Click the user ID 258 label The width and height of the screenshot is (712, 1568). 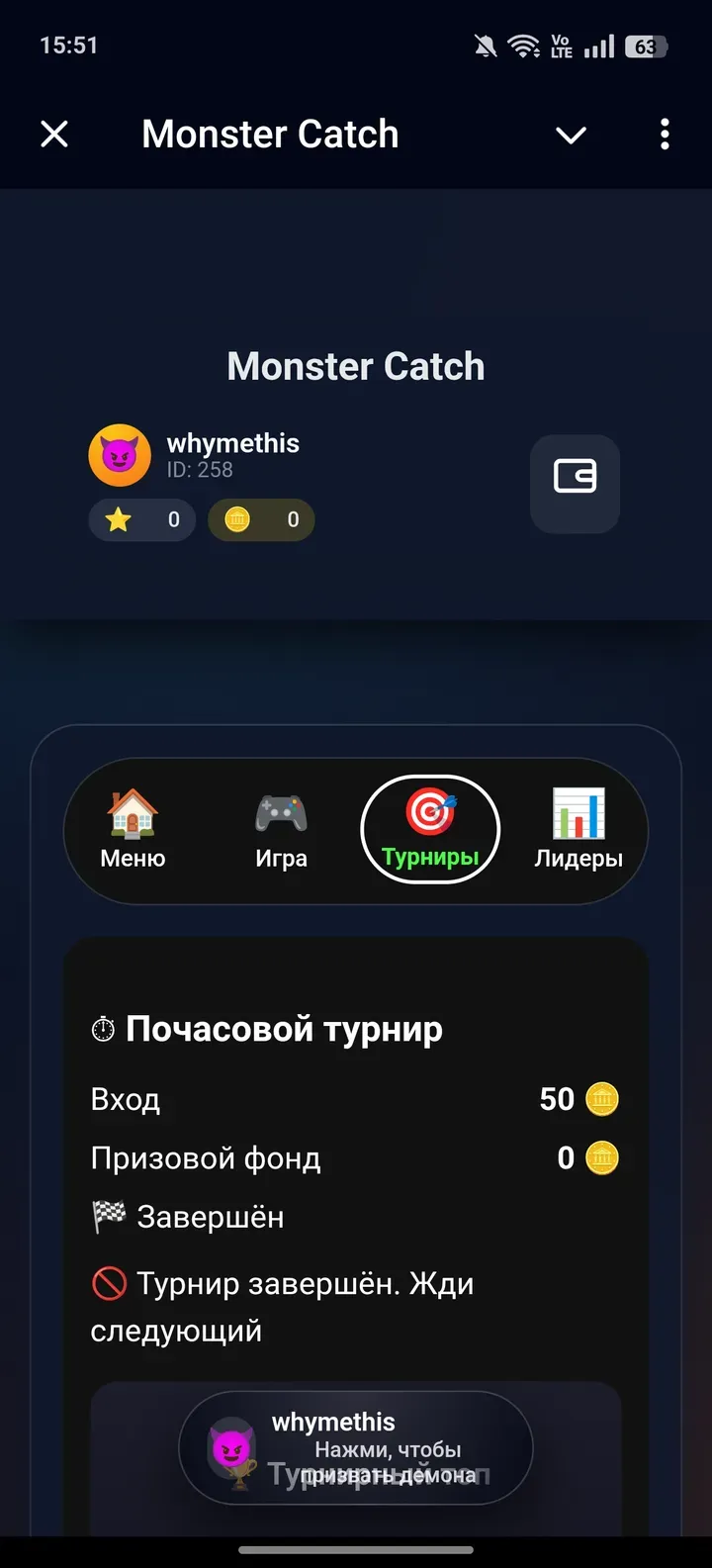point(199,470)
